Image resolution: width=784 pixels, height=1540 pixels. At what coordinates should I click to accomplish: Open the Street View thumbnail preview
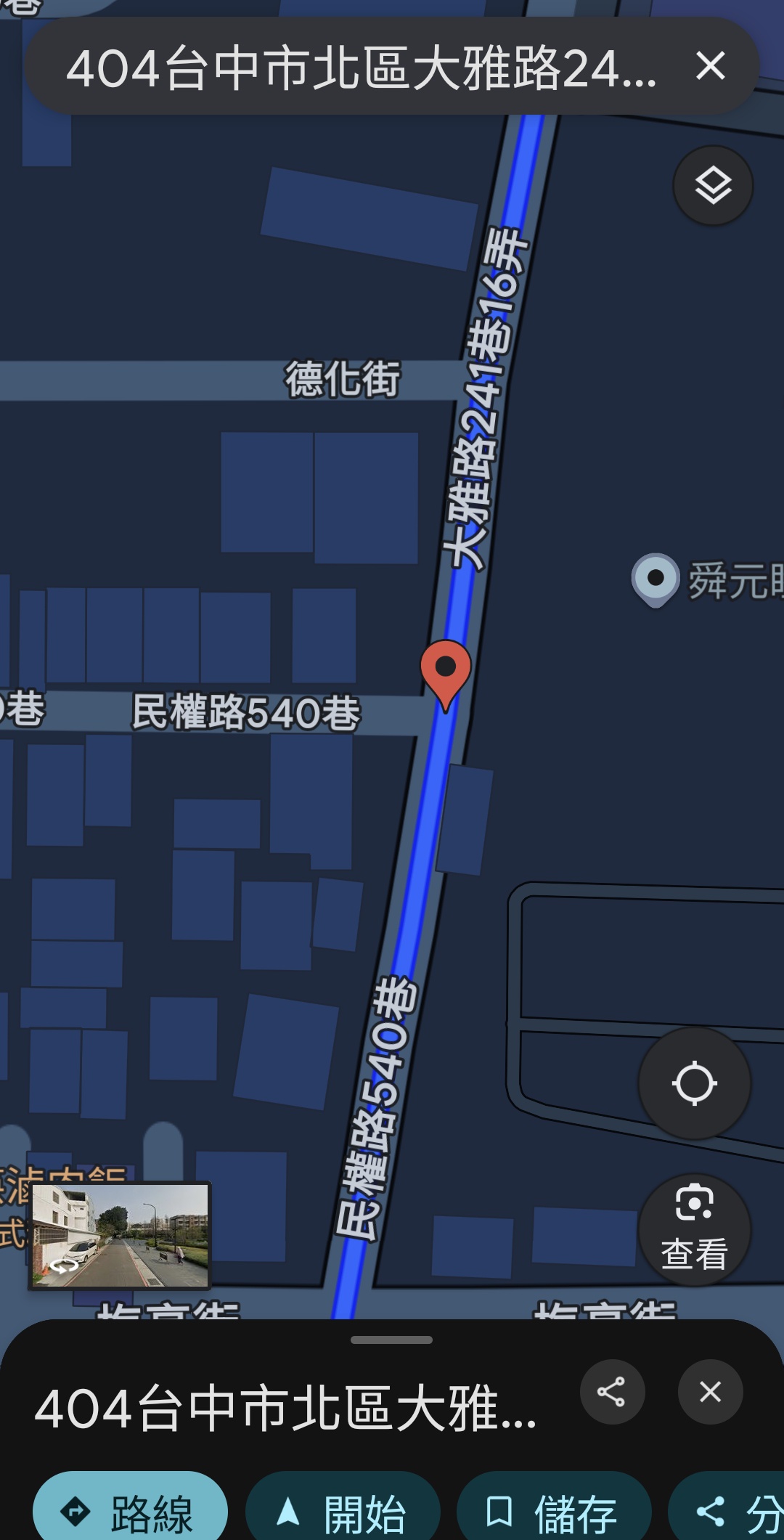[x=120, y=1235]
